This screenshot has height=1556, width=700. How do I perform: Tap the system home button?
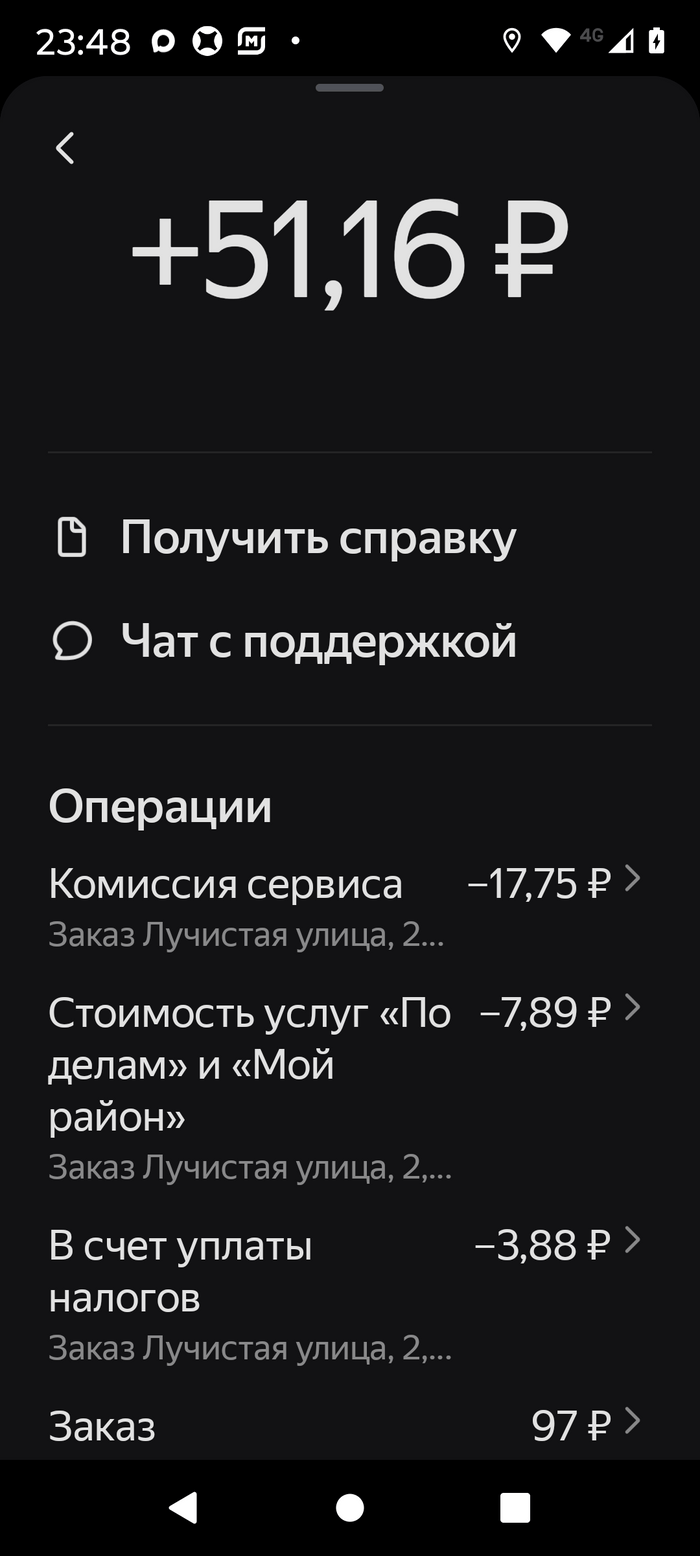(350, 1508)
